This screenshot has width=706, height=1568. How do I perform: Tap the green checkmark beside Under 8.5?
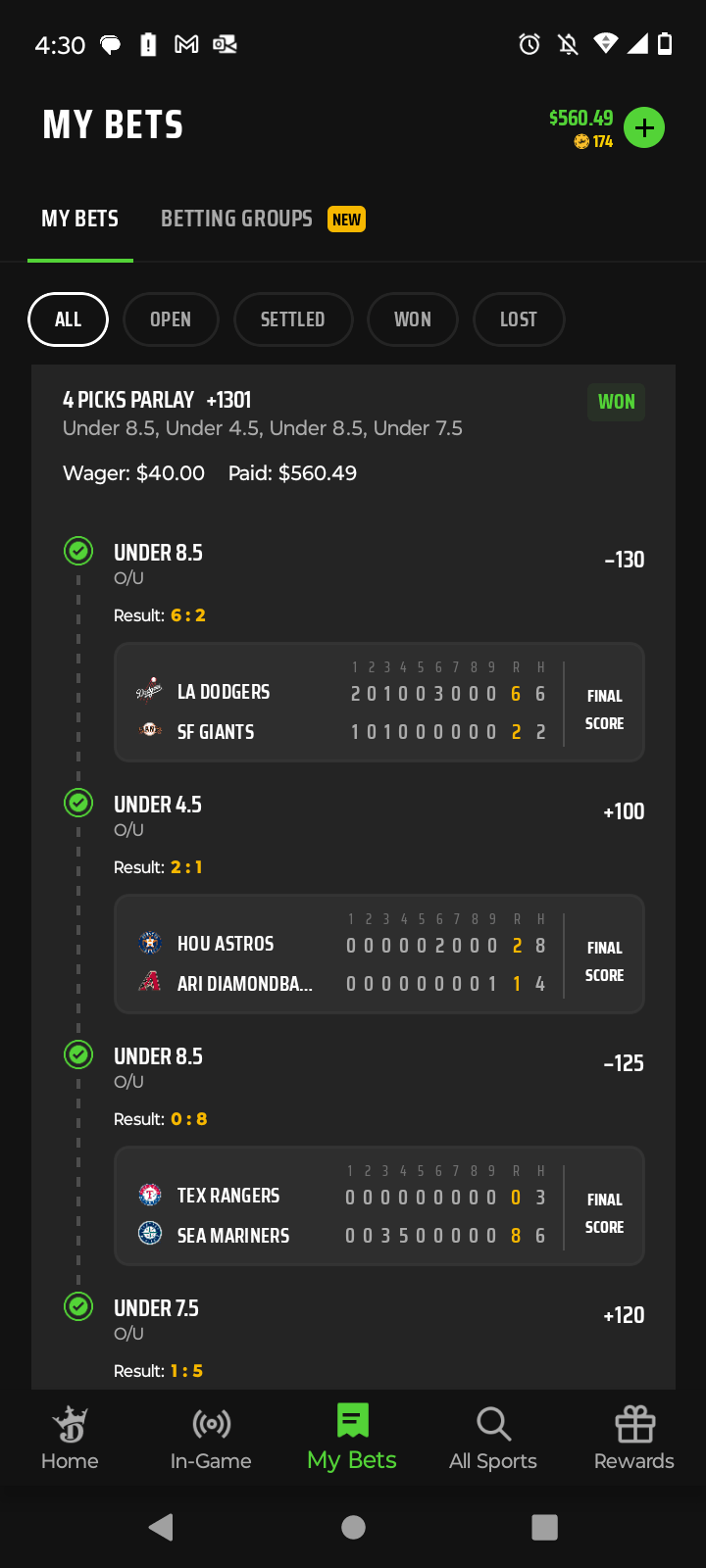click(77, 551)
